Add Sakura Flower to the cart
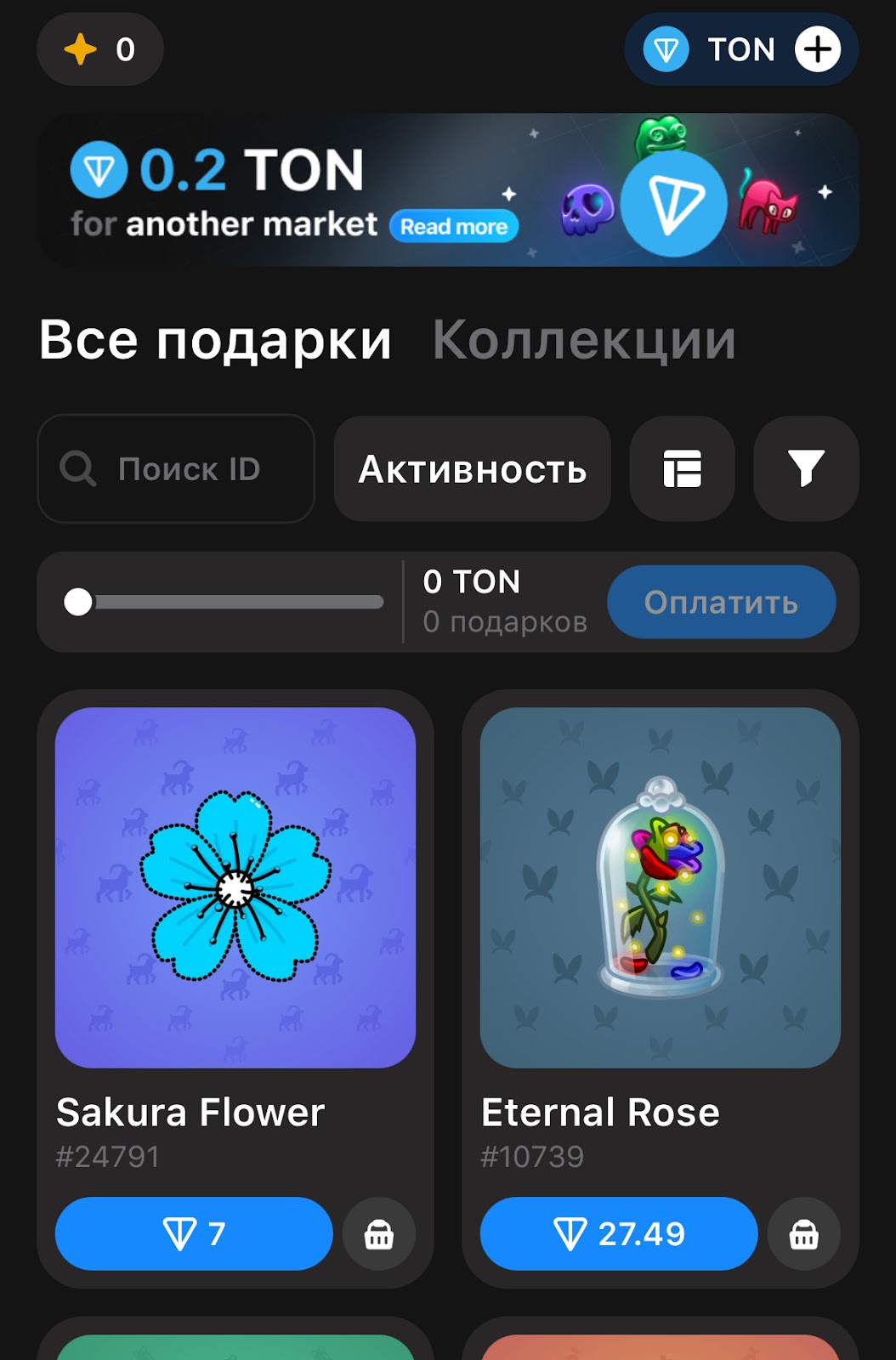This screenshot has width=896, height=1360. click(379, 1233)
